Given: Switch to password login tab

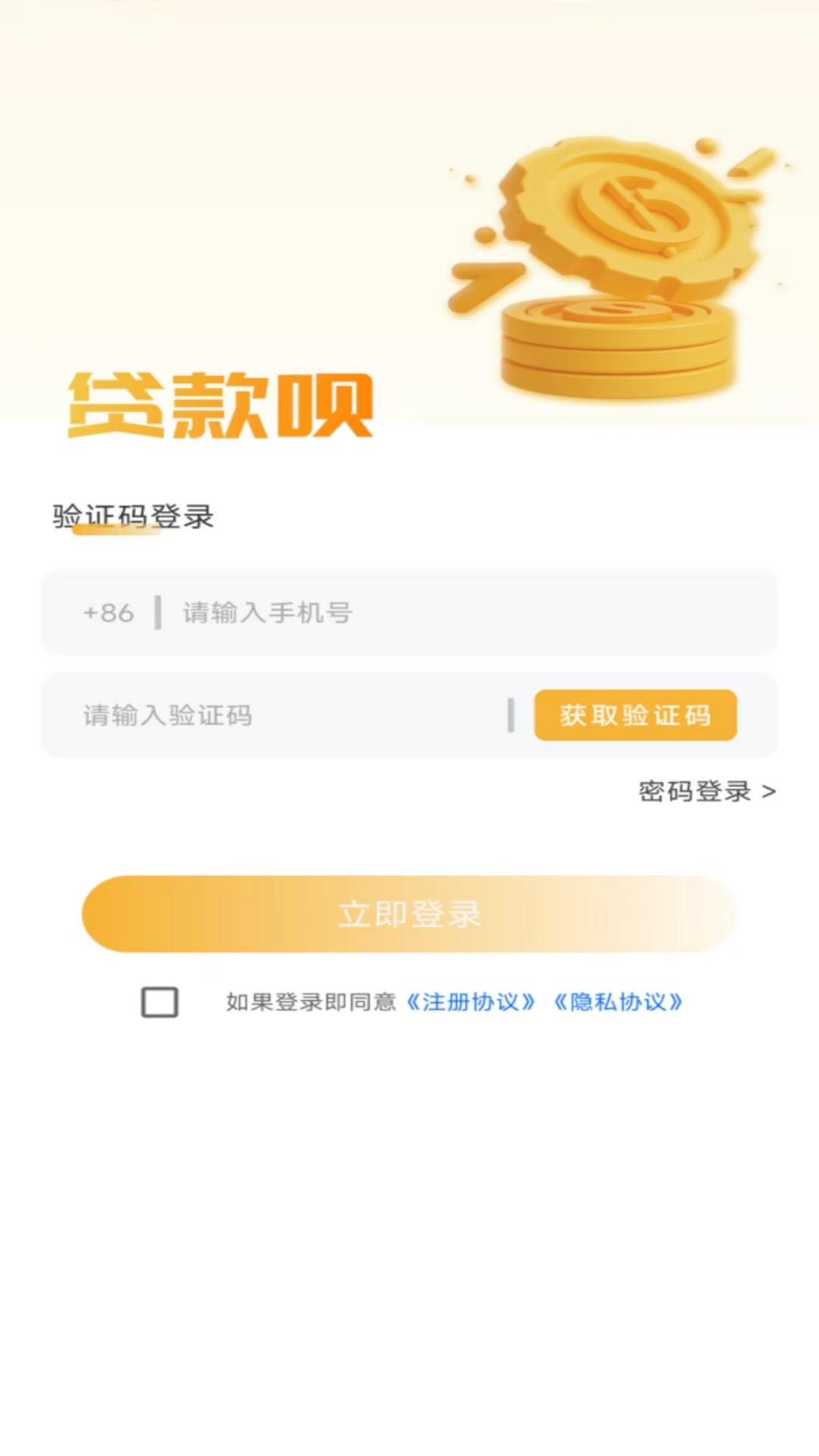Looking at the screenshot, I should point(694,792).
